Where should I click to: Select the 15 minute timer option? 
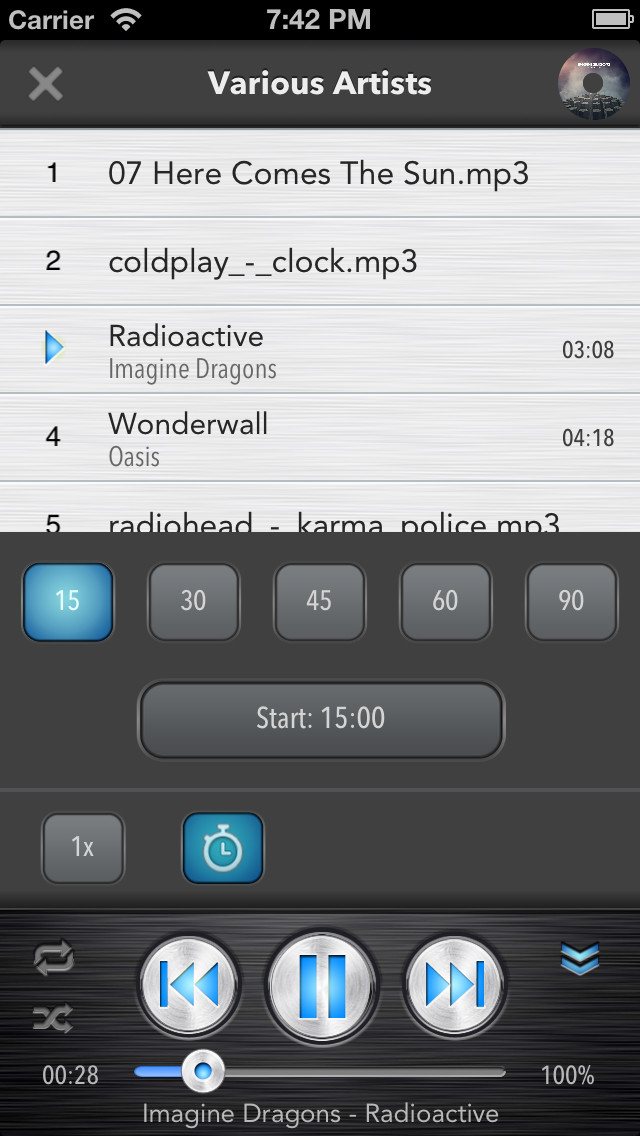click(x=68, y=601)
